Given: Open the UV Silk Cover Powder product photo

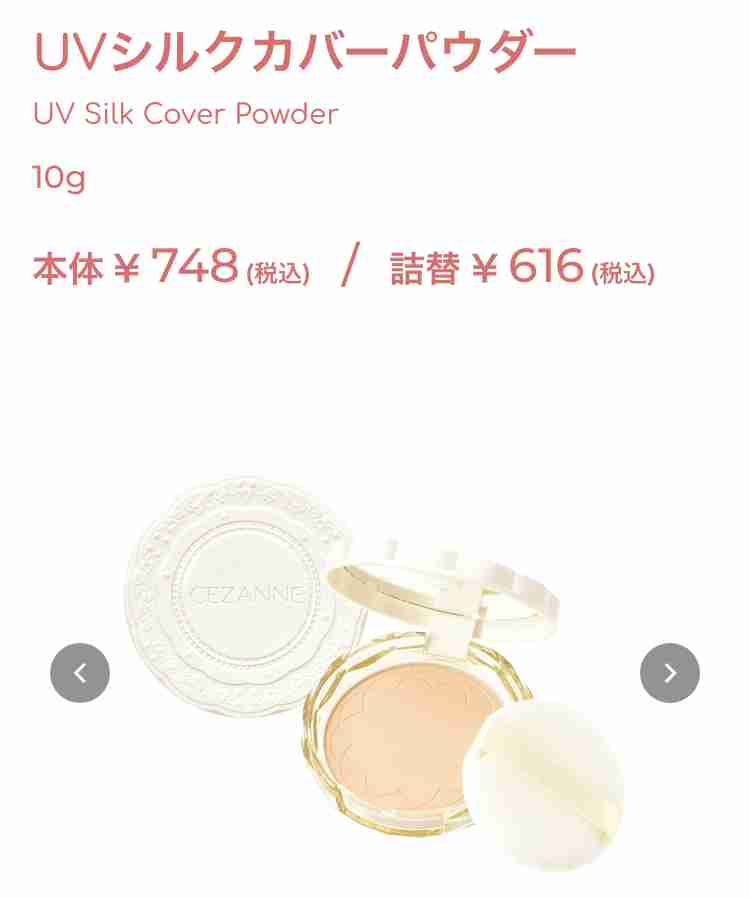Looking at the screenshot, I should tap(375, 670).
